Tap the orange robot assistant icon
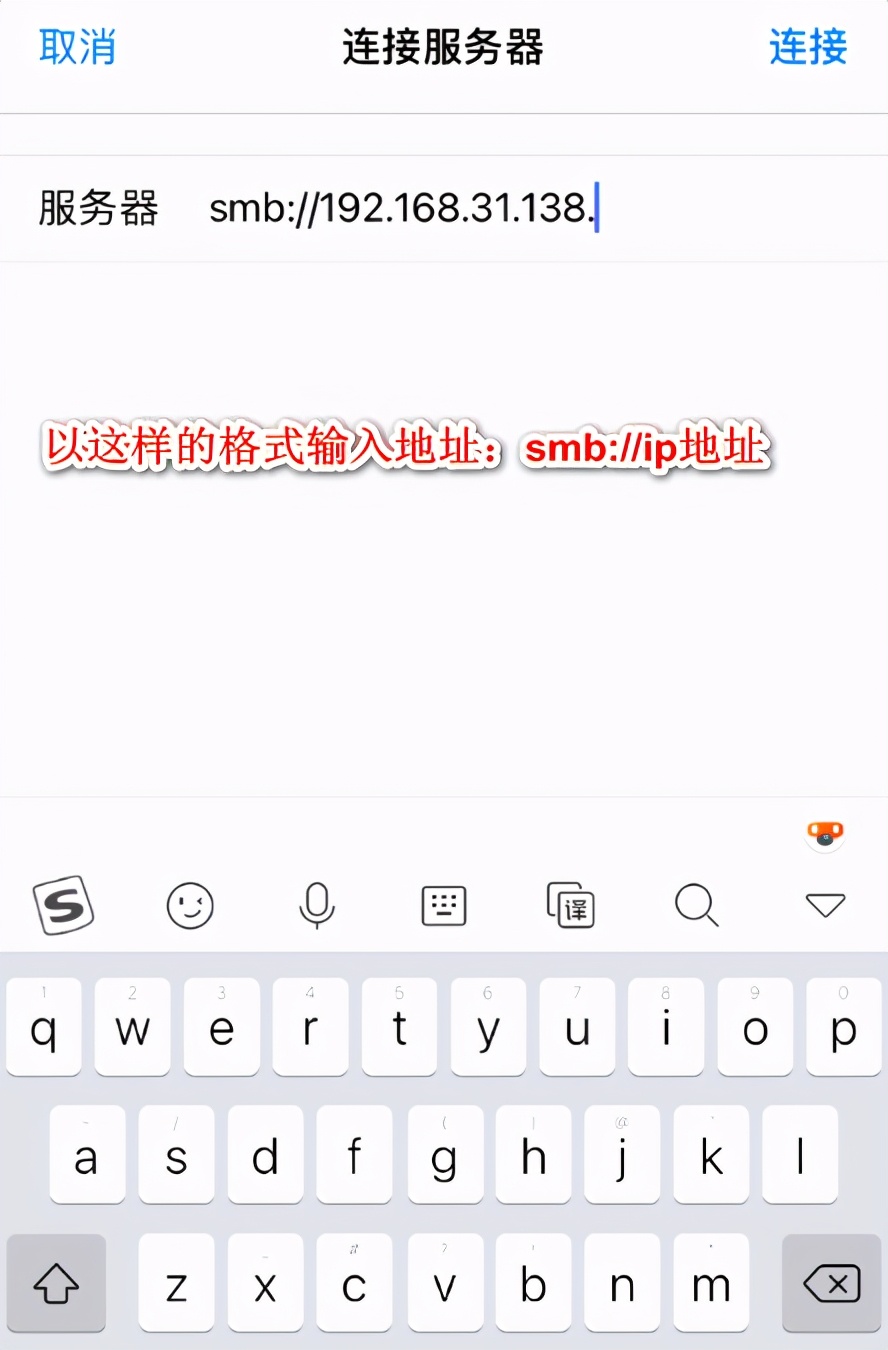This screenshot has height=1350, width=888. click(825, 834)
